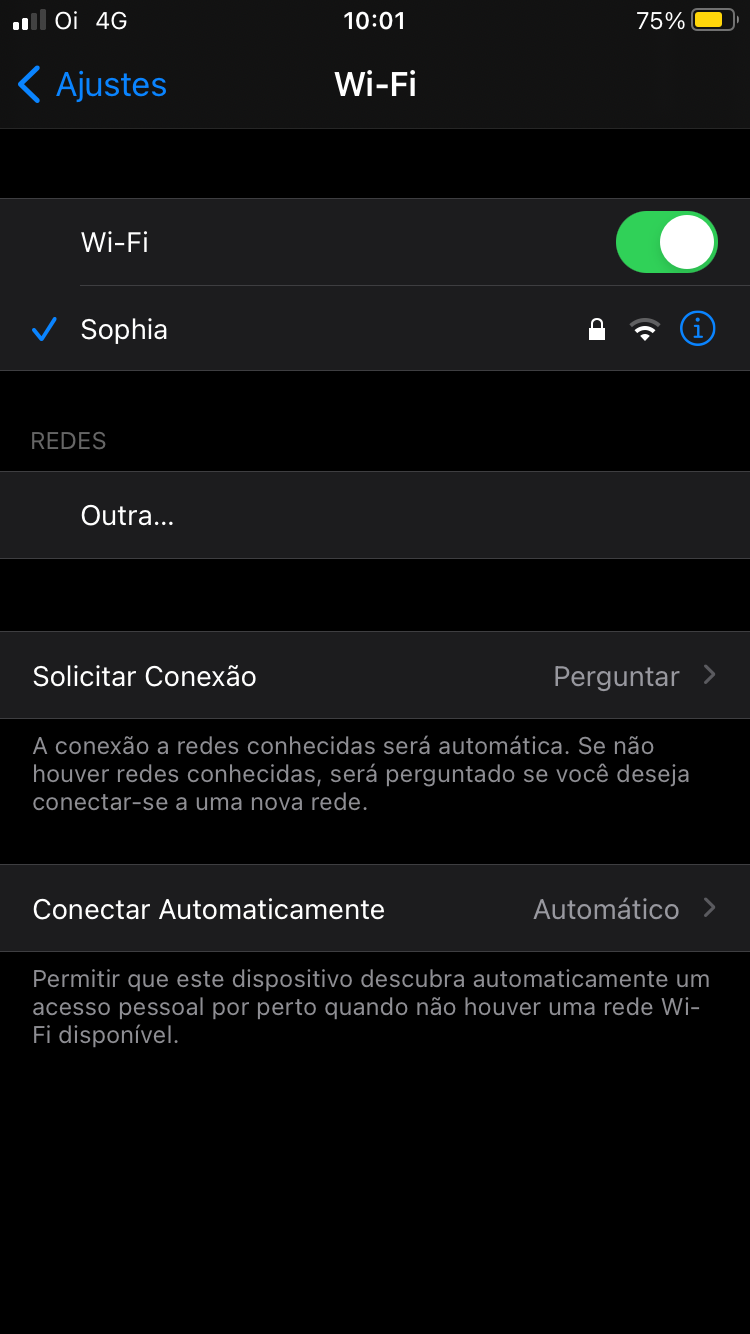Choose Outra... to join another network

pos(128,516)
